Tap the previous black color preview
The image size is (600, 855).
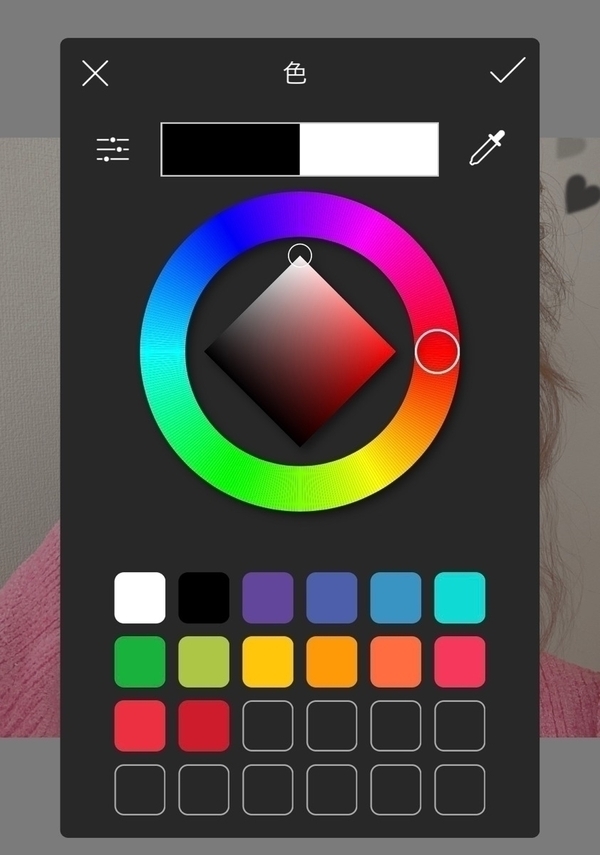(x=231, y=150)
